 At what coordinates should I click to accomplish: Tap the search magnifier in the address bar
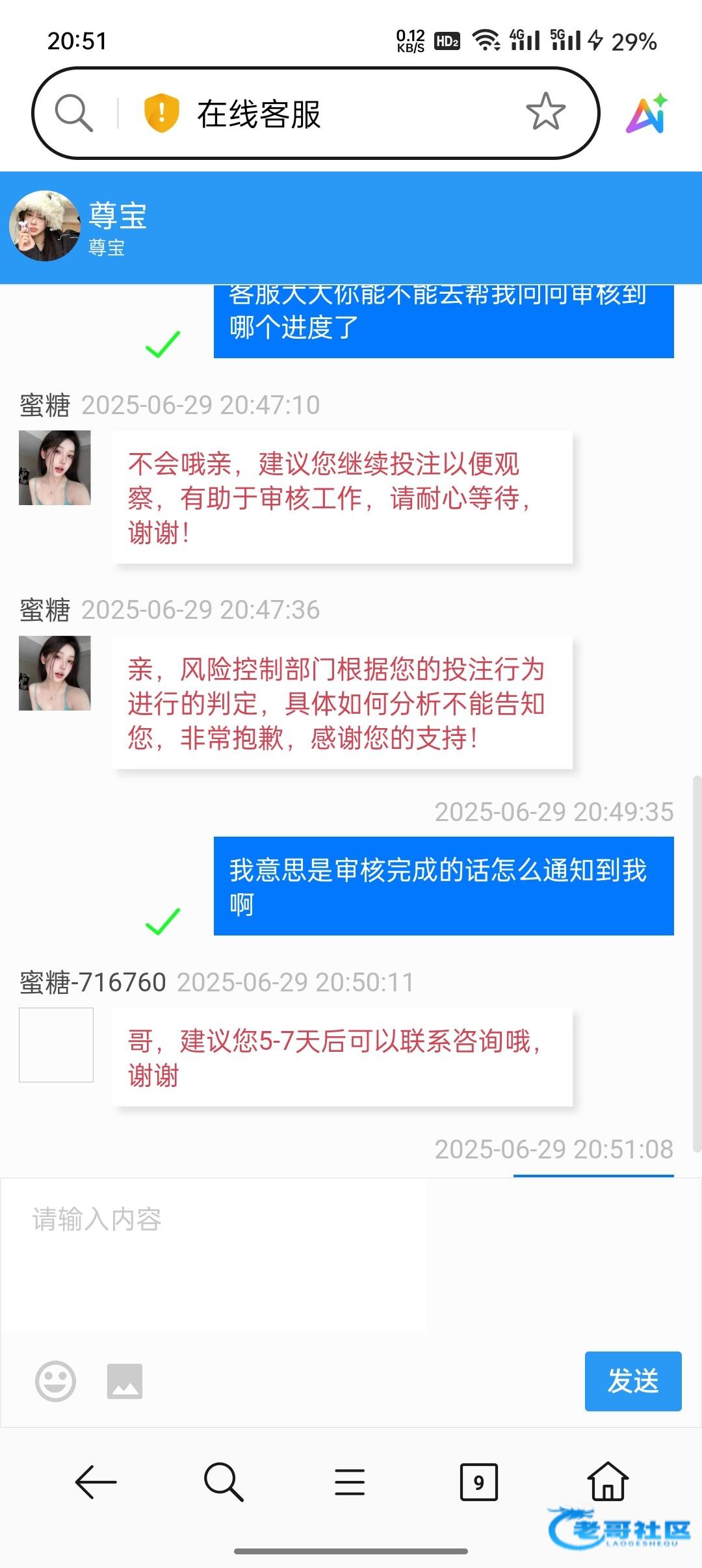73,113
